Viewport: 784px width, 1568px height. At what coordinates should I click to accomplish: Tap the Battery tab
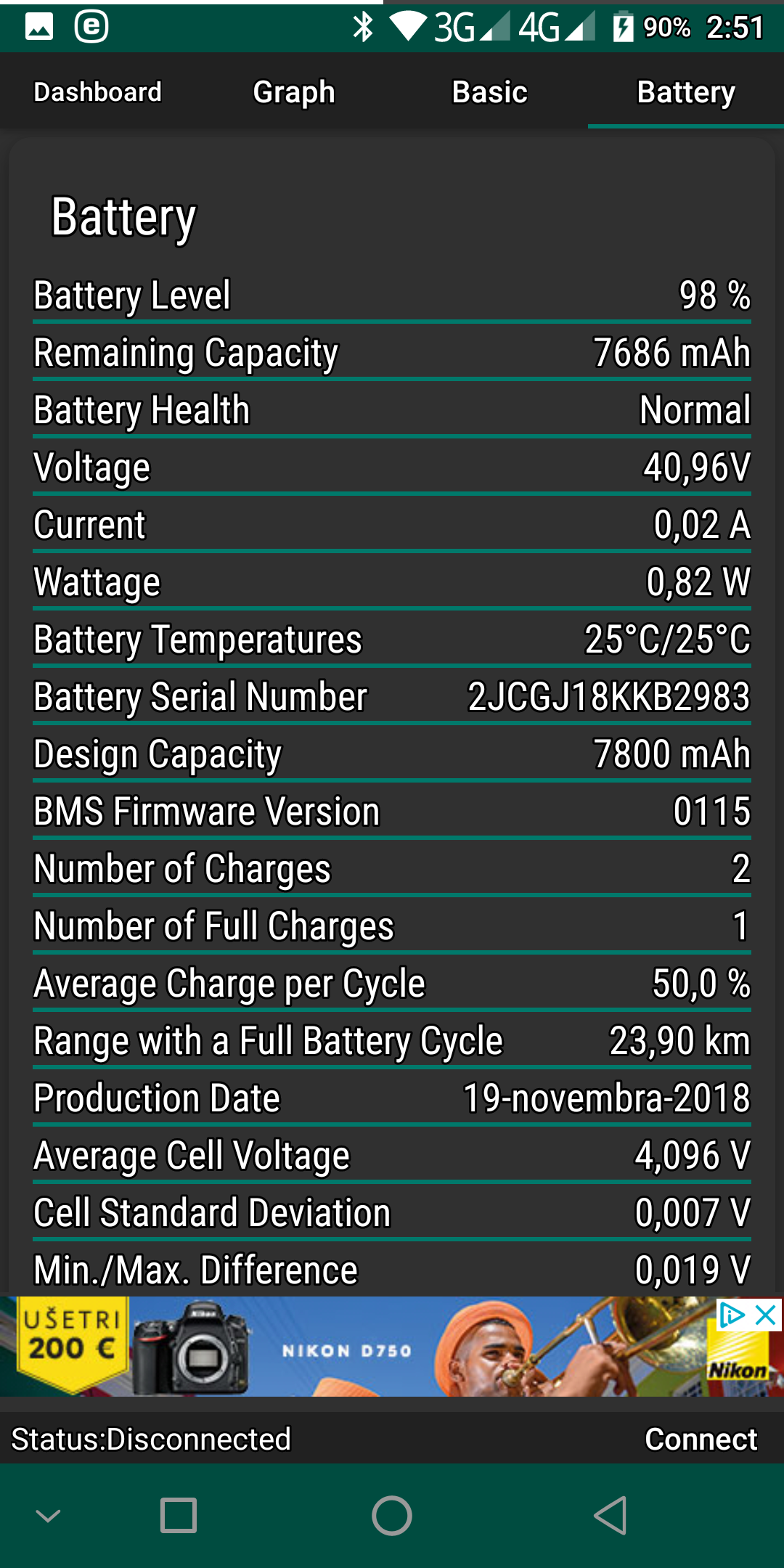tap(686, 92)
